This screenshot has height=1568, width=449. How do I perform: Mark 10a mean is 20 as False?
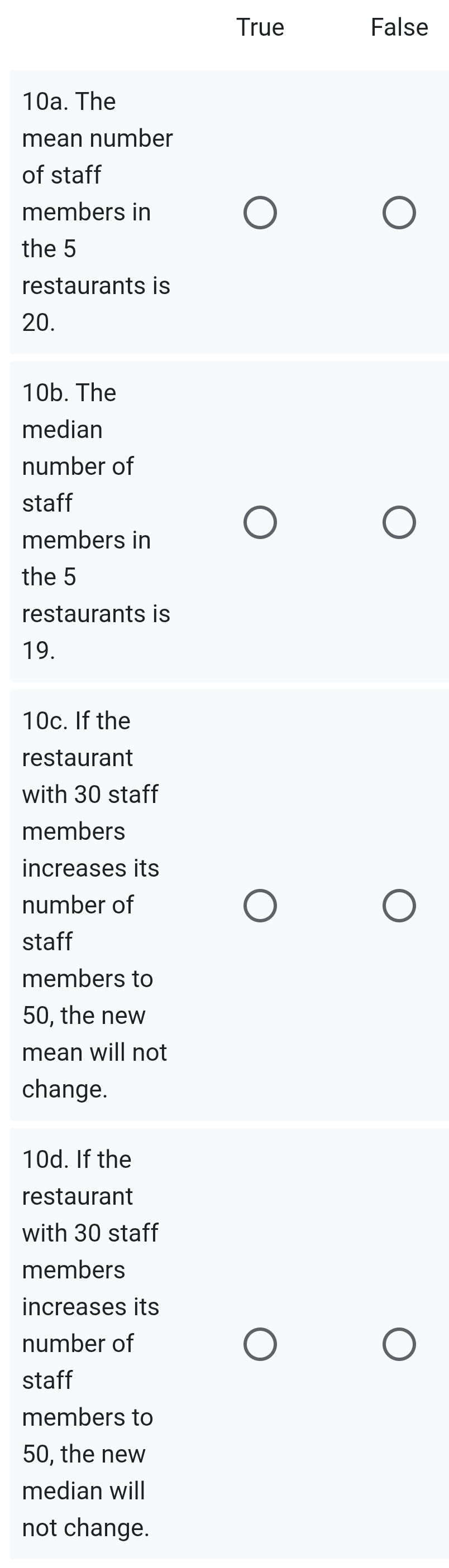(399, 213)
